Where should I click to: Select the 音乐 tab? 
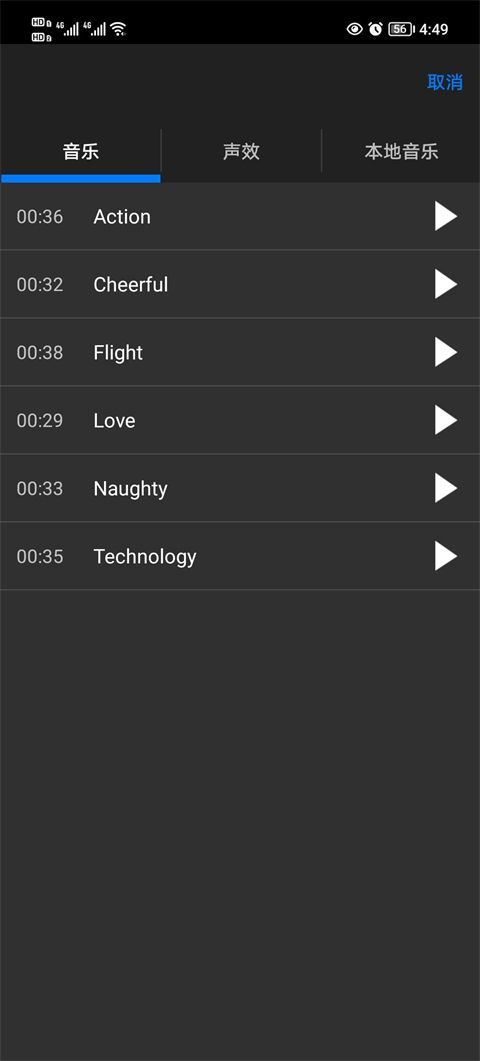coord(81,151)
